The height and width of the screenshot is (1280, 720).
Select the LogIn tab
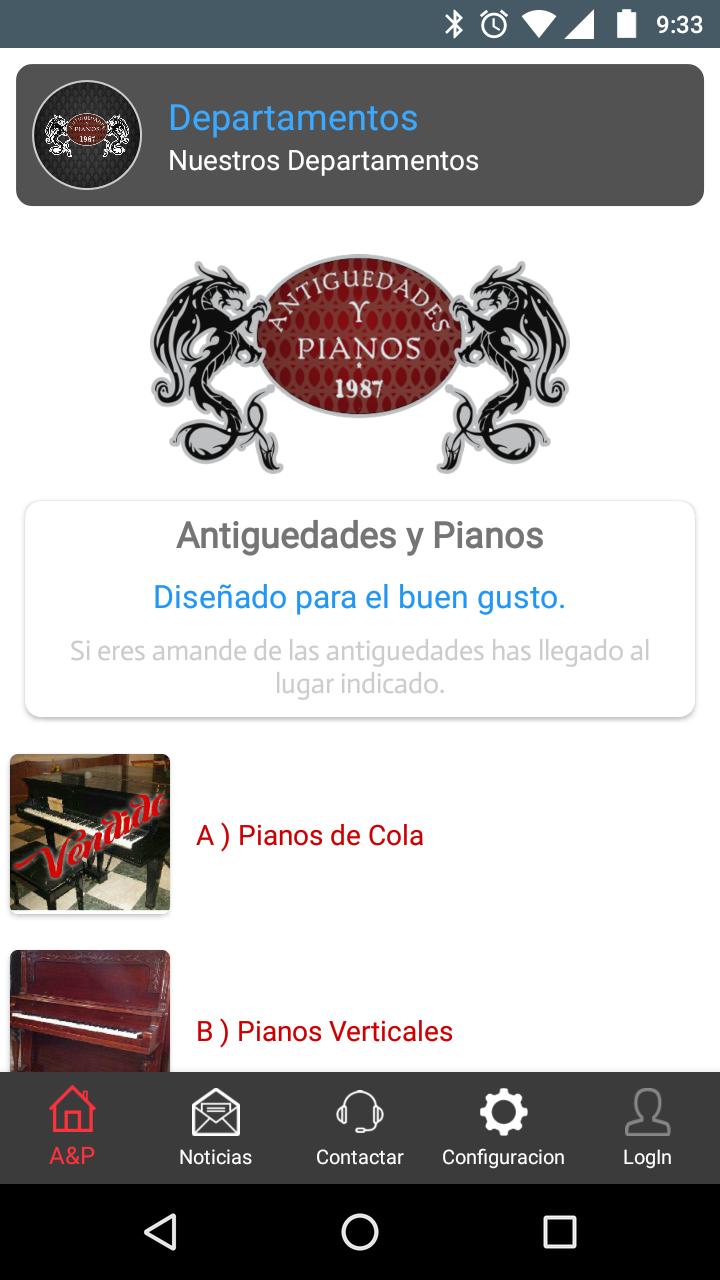tap(647, 1128)
